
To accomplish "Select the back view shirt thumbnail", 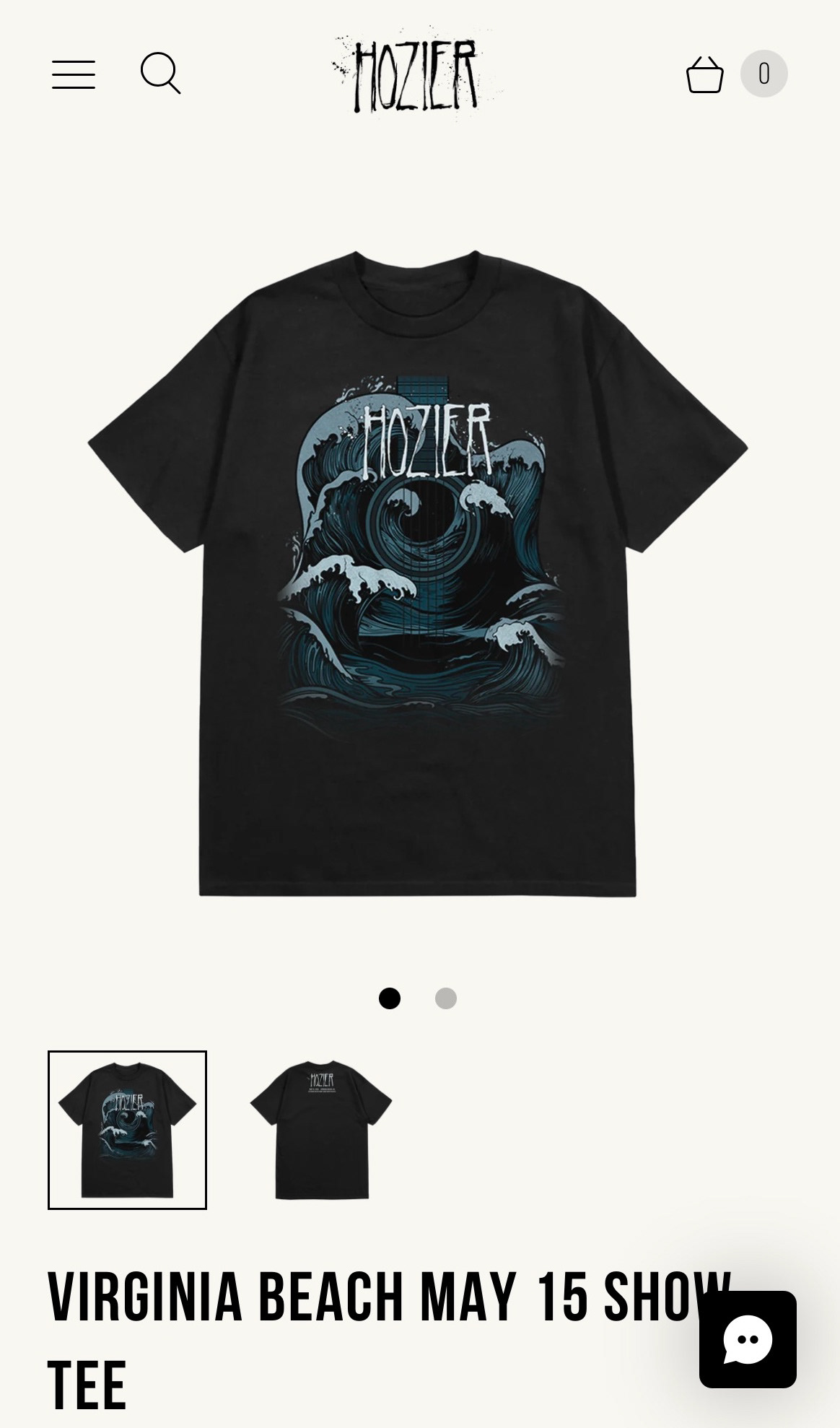I will [321, 1130].
